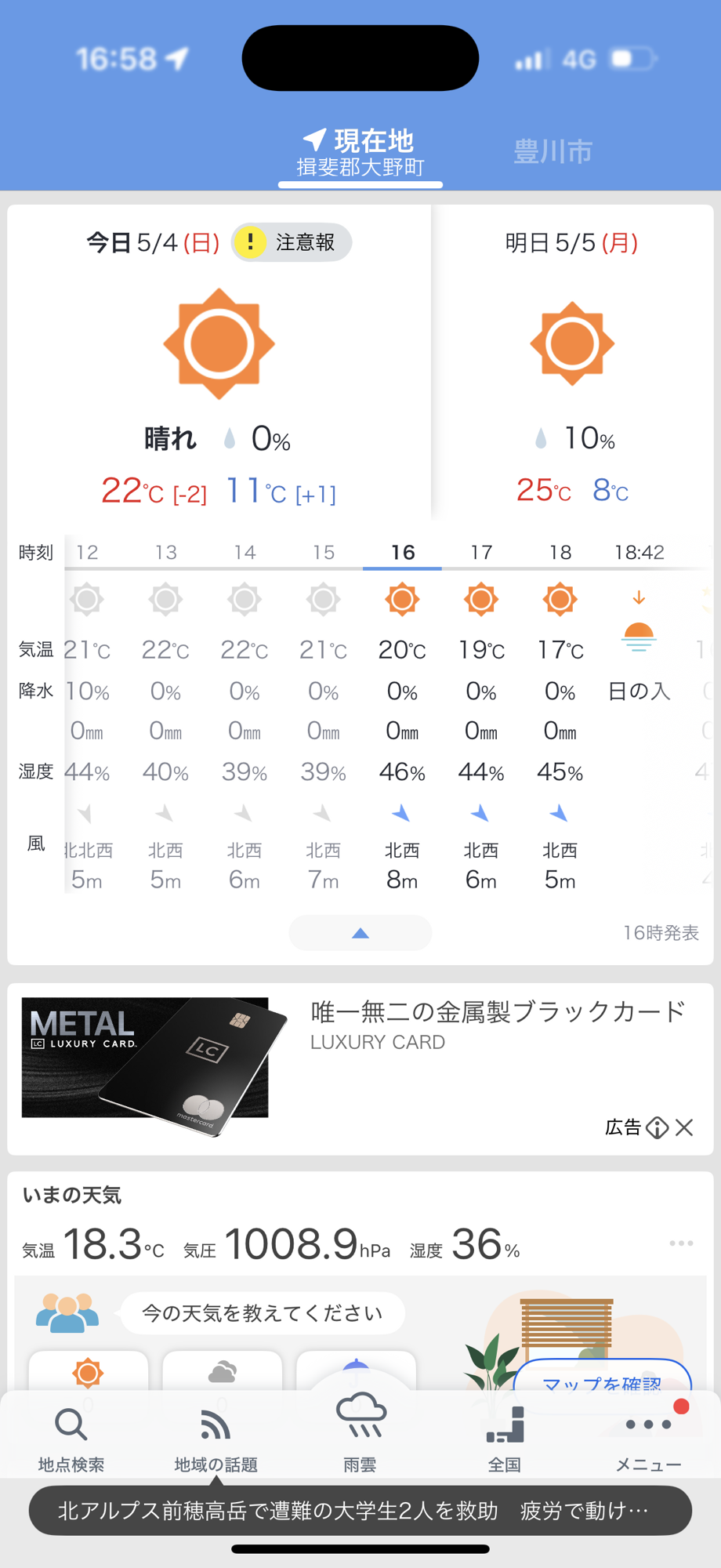Switch to the 豊川市 location tab
This screenshot has height=1568, width=721.
pos(553,151)
